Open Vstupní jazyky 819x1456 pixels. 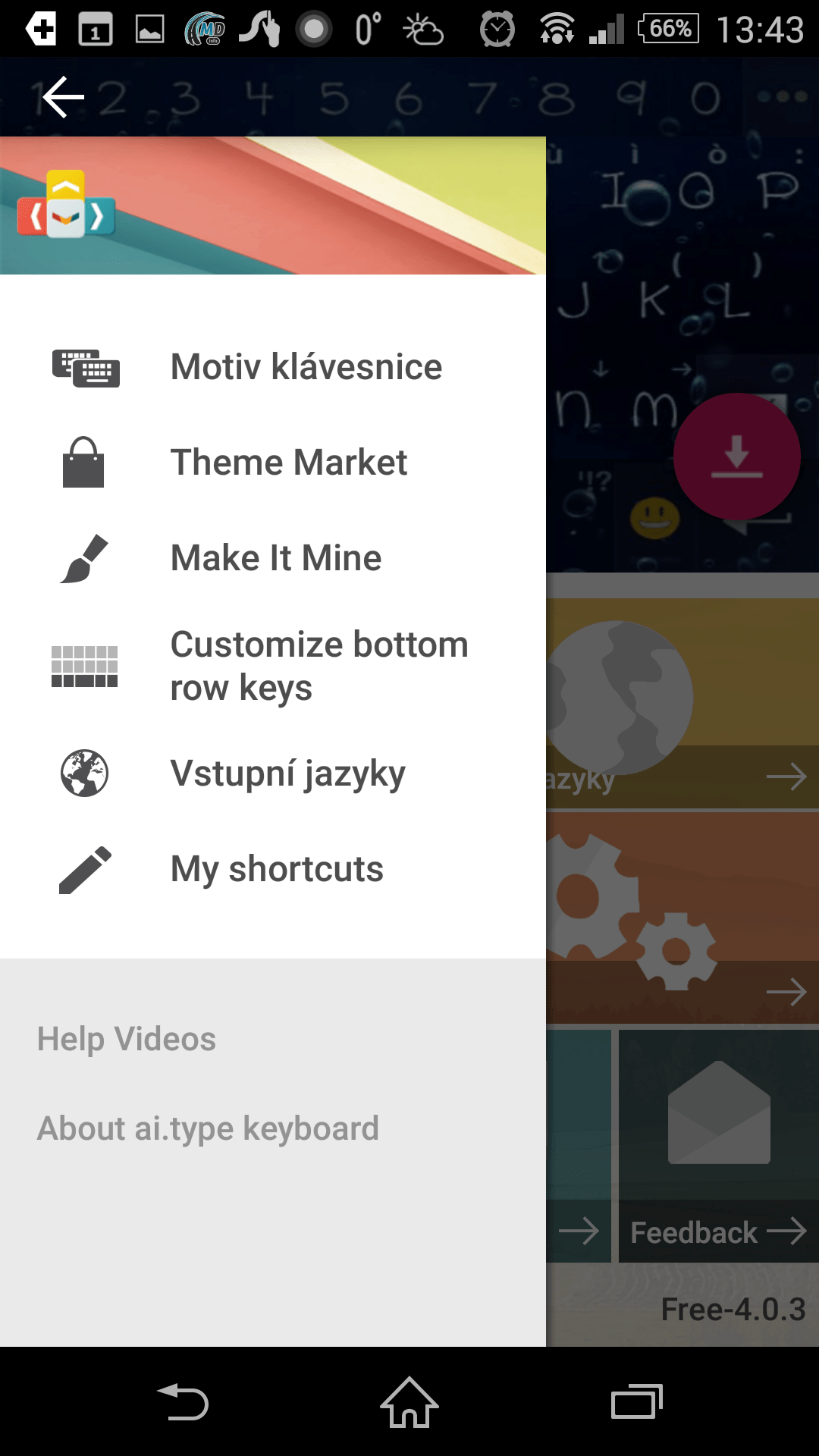tap(273, 773)
